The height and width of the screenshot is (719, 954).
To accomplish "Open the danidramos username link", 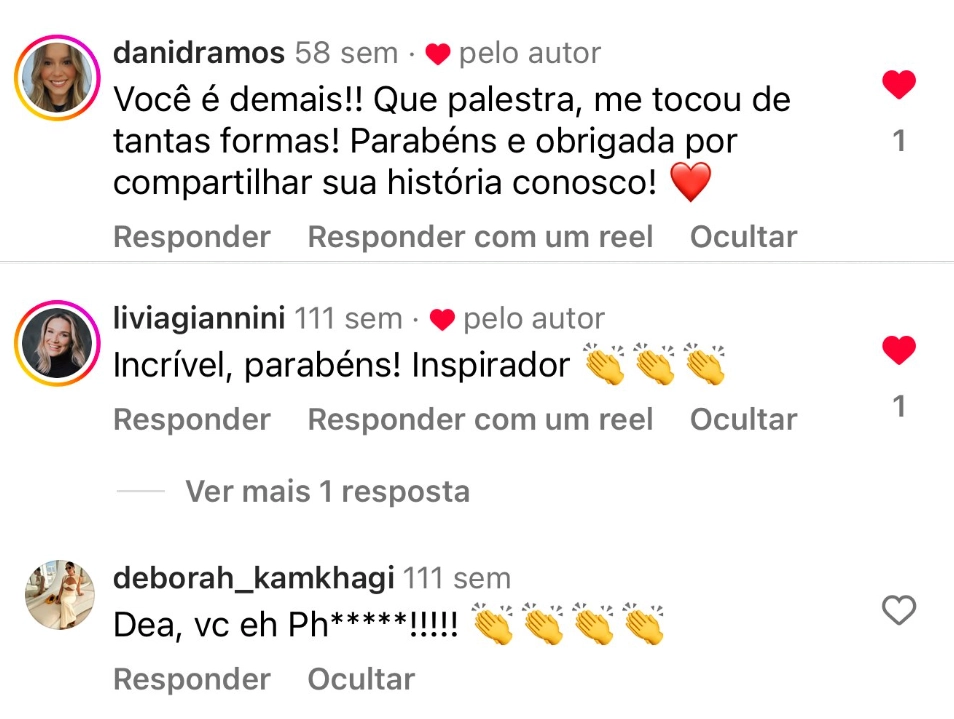I will (199, 53).
